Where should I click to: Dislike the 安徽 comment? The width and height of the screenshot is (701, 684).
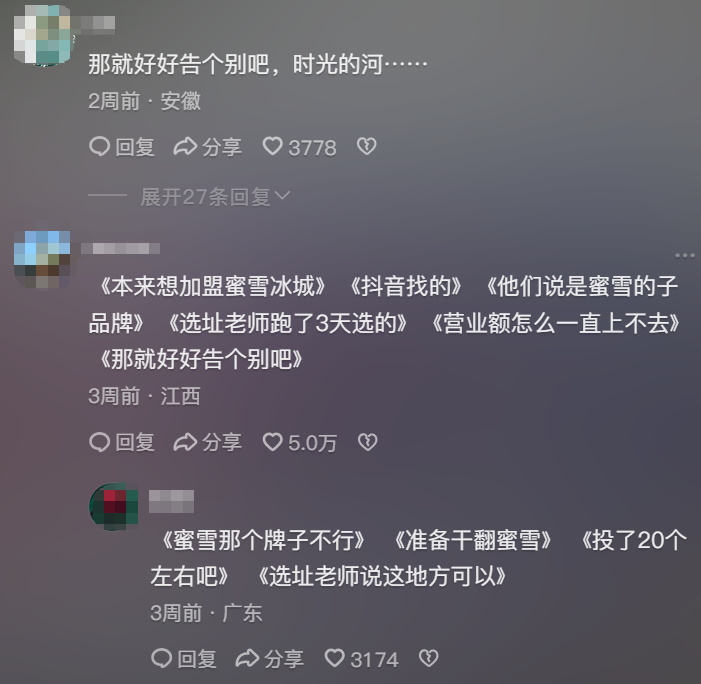point(367,147)
